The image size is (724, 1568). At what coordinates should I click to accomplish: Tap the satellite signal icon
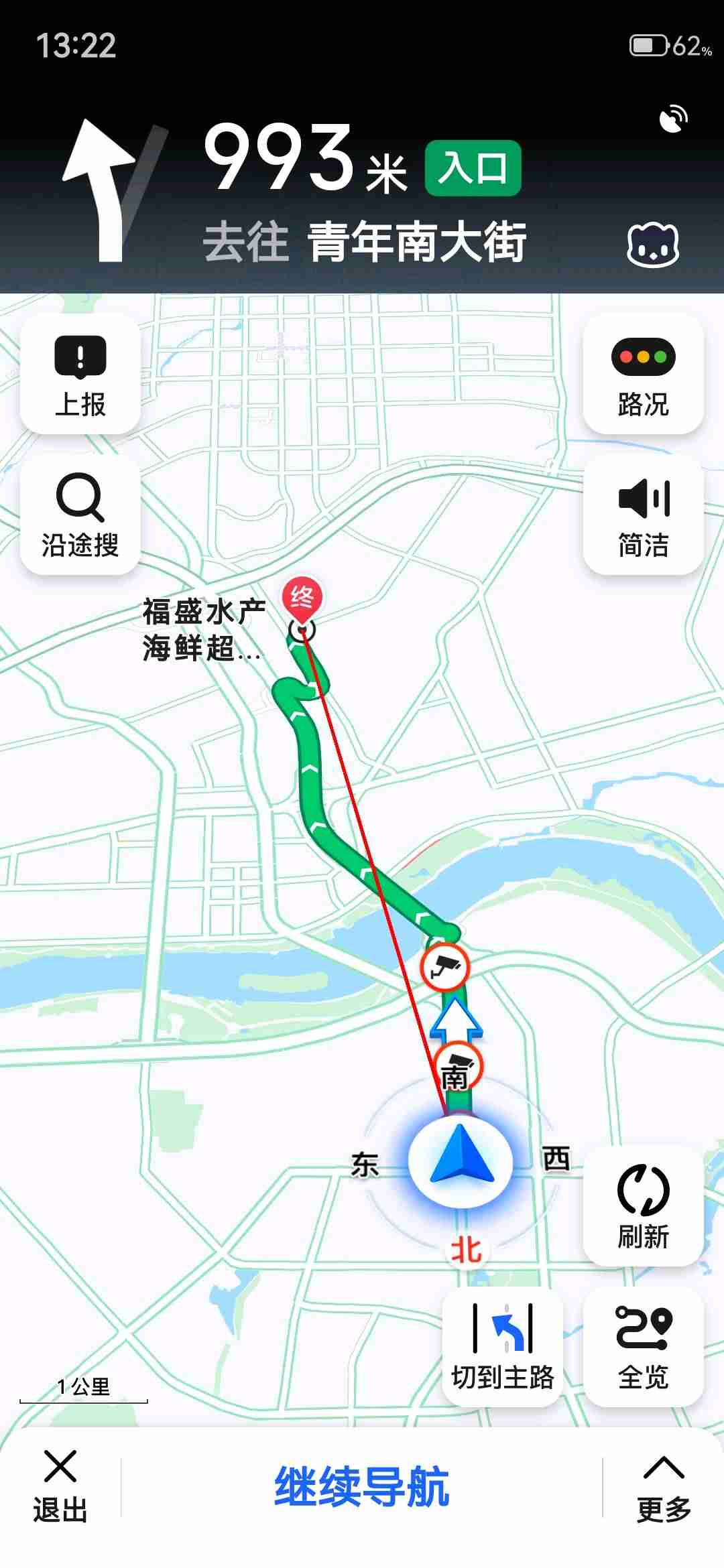[673, 119]
